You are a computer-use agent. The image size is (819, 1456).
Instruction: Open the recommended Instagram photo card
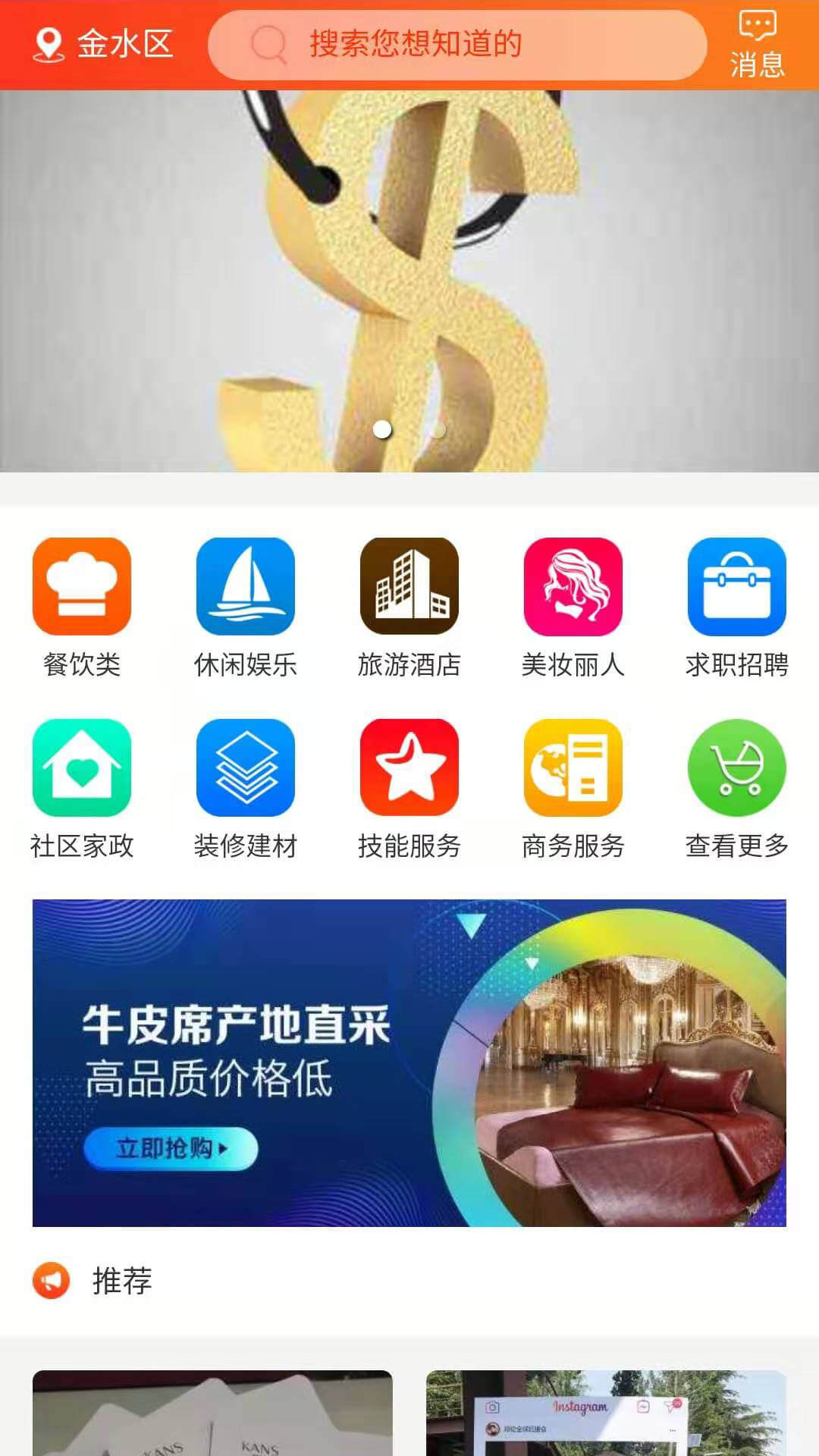tap(606, 1414)
